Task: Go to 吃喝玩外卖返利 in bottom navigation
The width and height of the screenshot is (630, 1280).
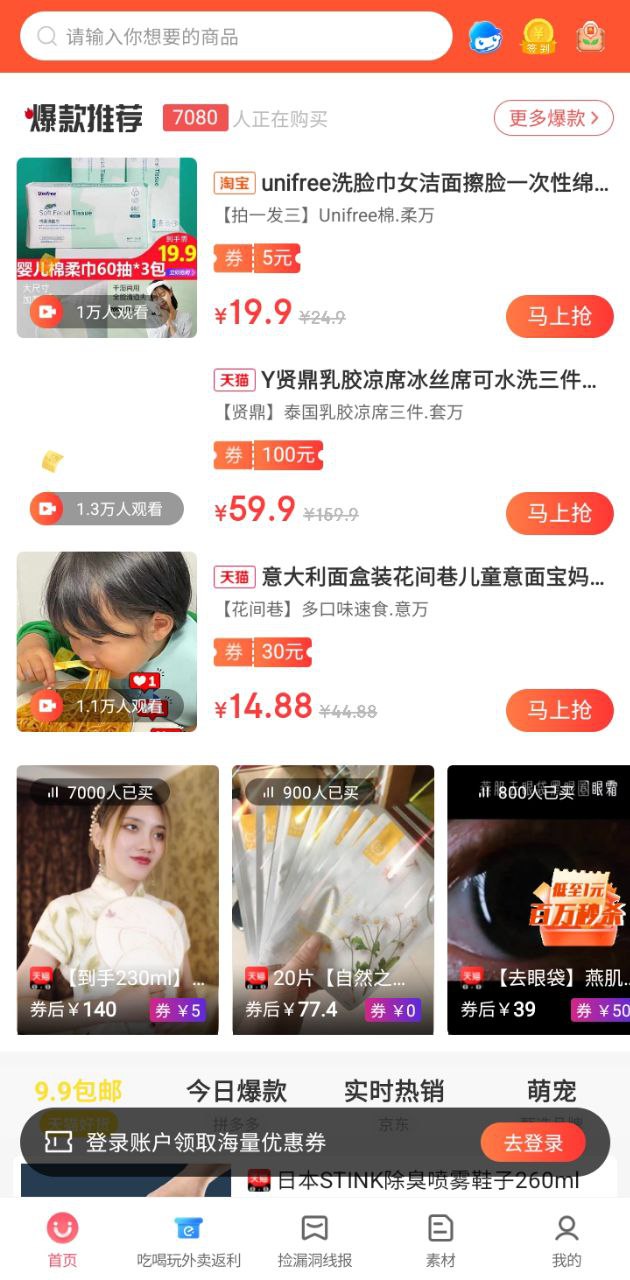Action: 189,1240
